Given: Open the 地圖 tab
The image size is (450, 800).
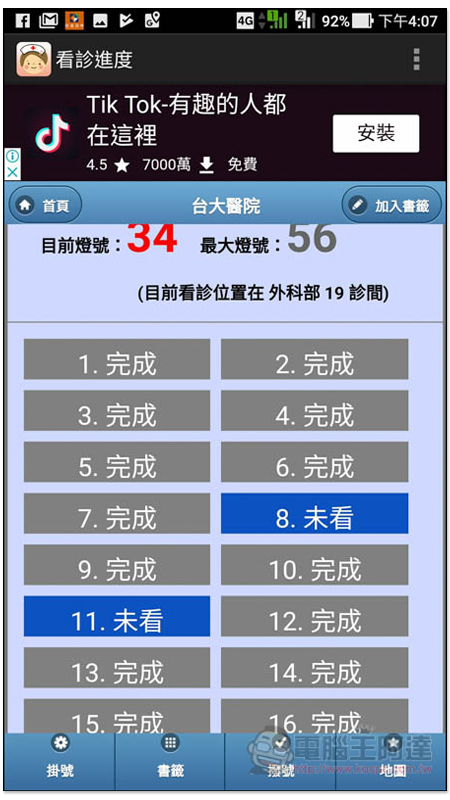Looking at the screenshot, I should pyautogui.click(x=391, y=760).
